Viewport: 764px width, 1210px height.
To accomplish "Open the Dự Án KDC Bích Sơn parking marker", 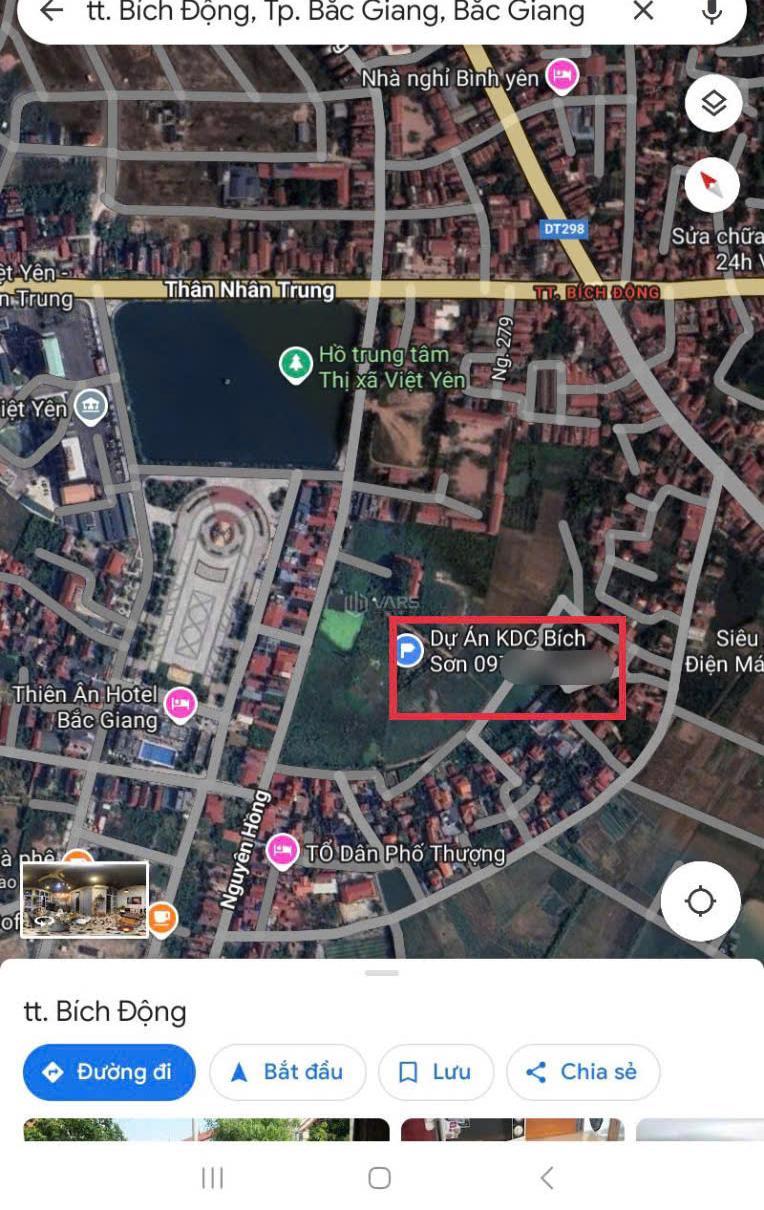I will (407, 651).
